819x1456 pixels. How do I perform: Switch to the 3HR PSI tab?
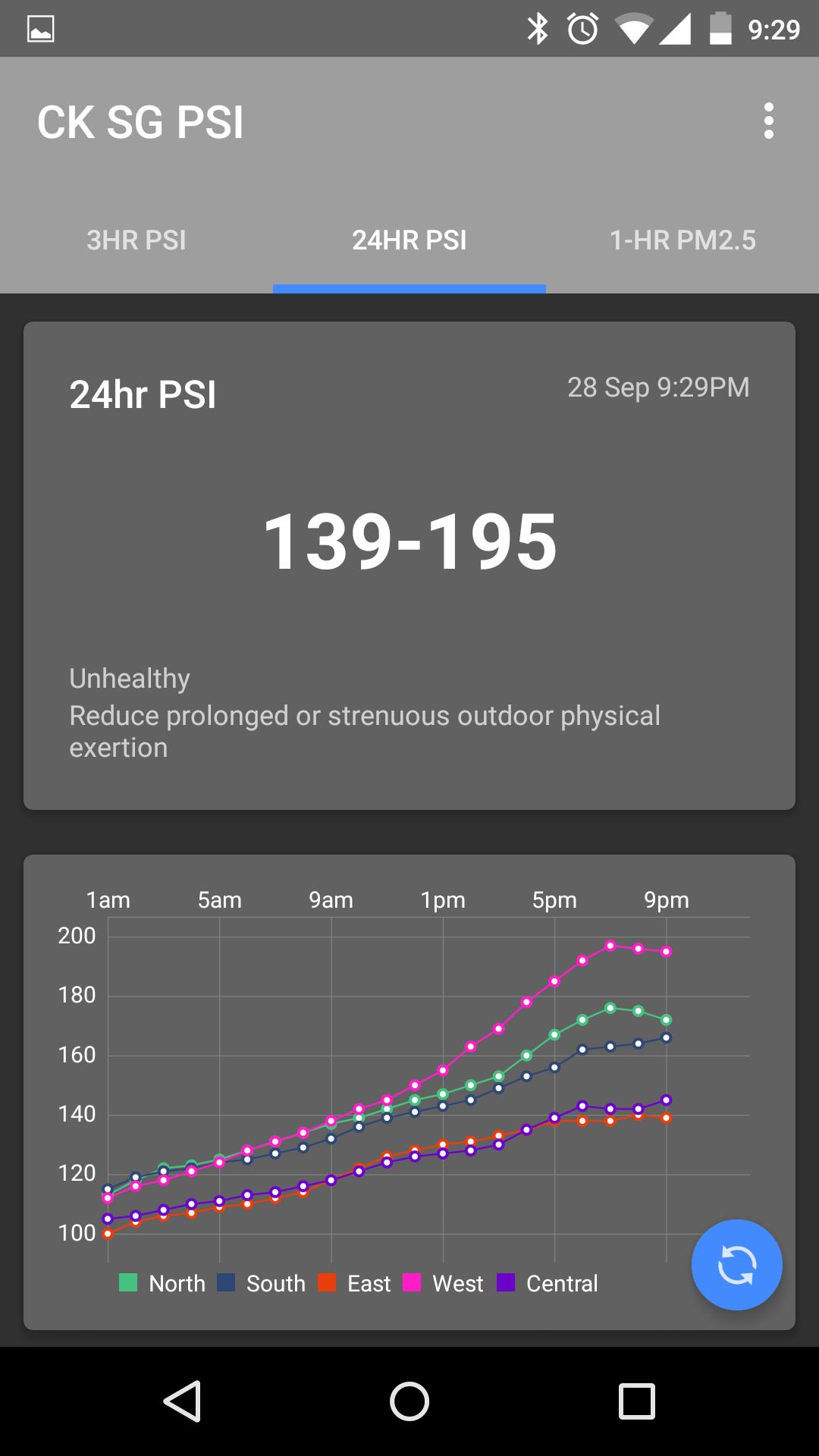136,240
